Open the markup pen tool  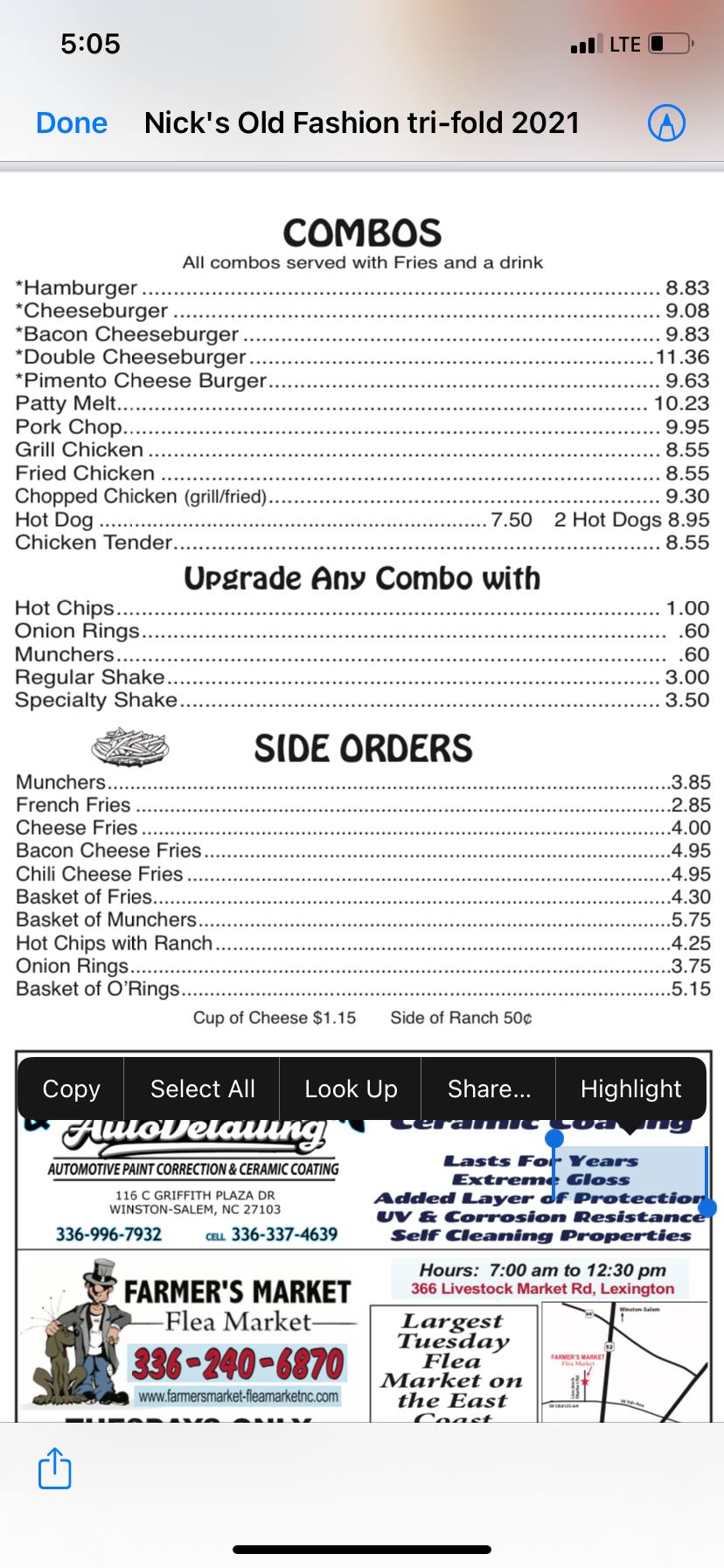666,123
